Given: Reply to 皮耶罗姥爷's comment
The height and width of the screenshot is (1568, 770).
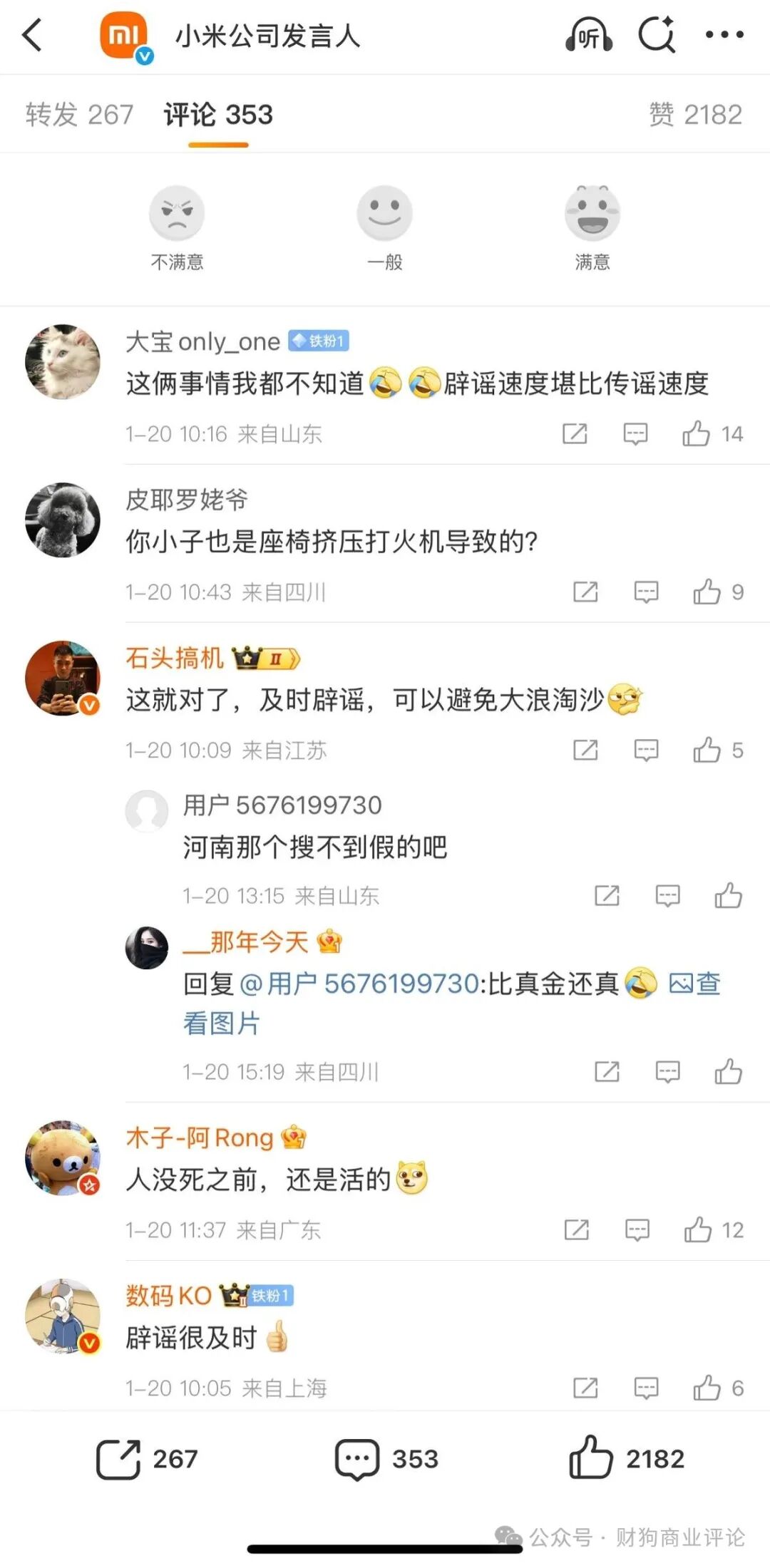Looking at the screenshot, I should (646, 592).
